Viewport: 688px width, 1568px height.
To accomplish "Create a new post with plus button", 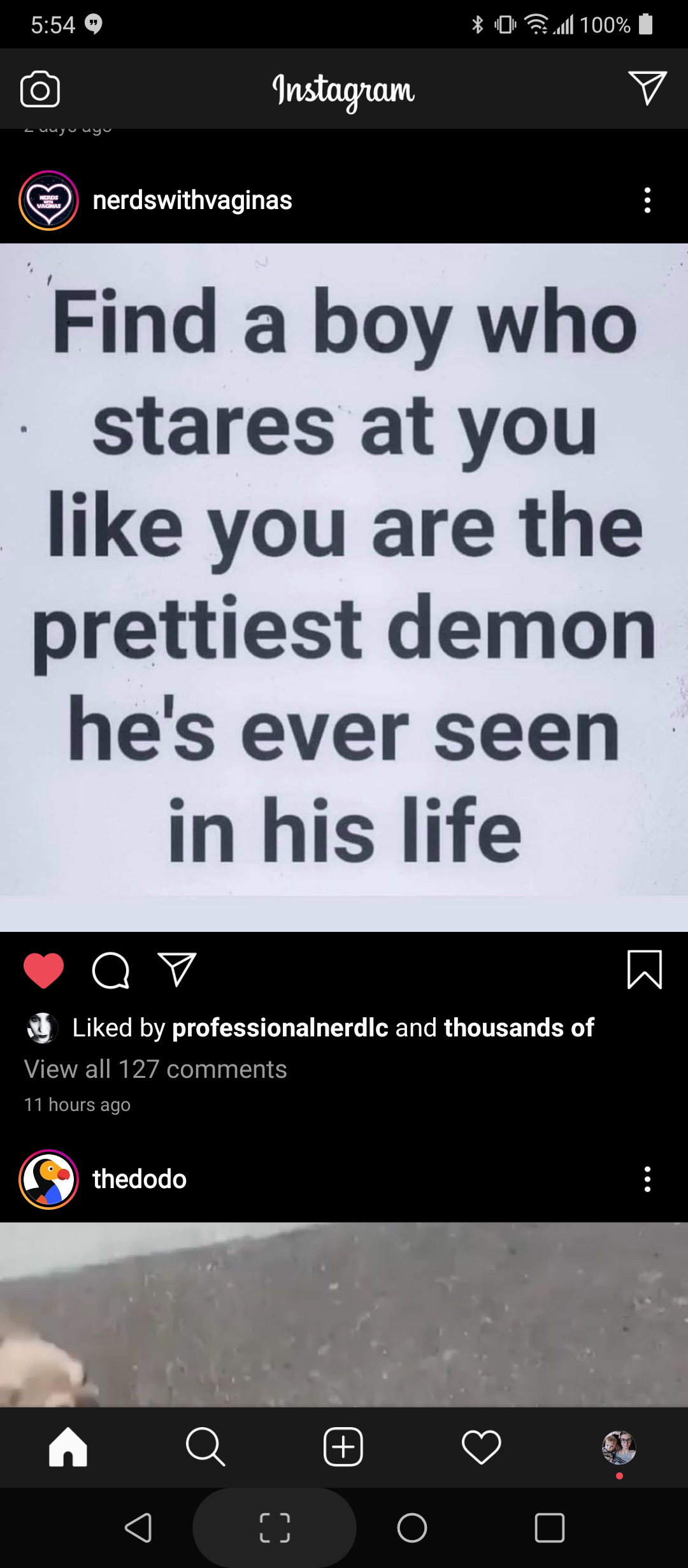I will point(343,1447).
